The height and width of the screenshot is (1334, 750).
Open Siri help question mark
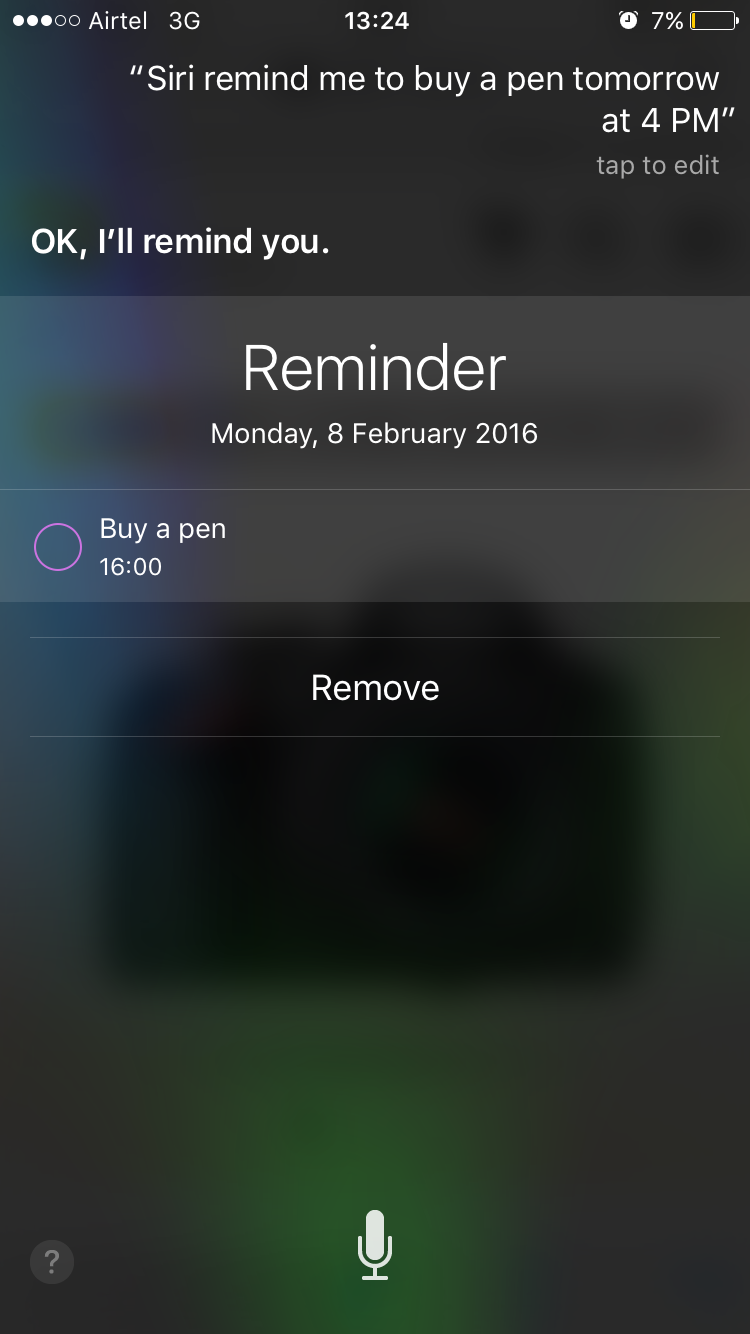(x=52, y=1261)
